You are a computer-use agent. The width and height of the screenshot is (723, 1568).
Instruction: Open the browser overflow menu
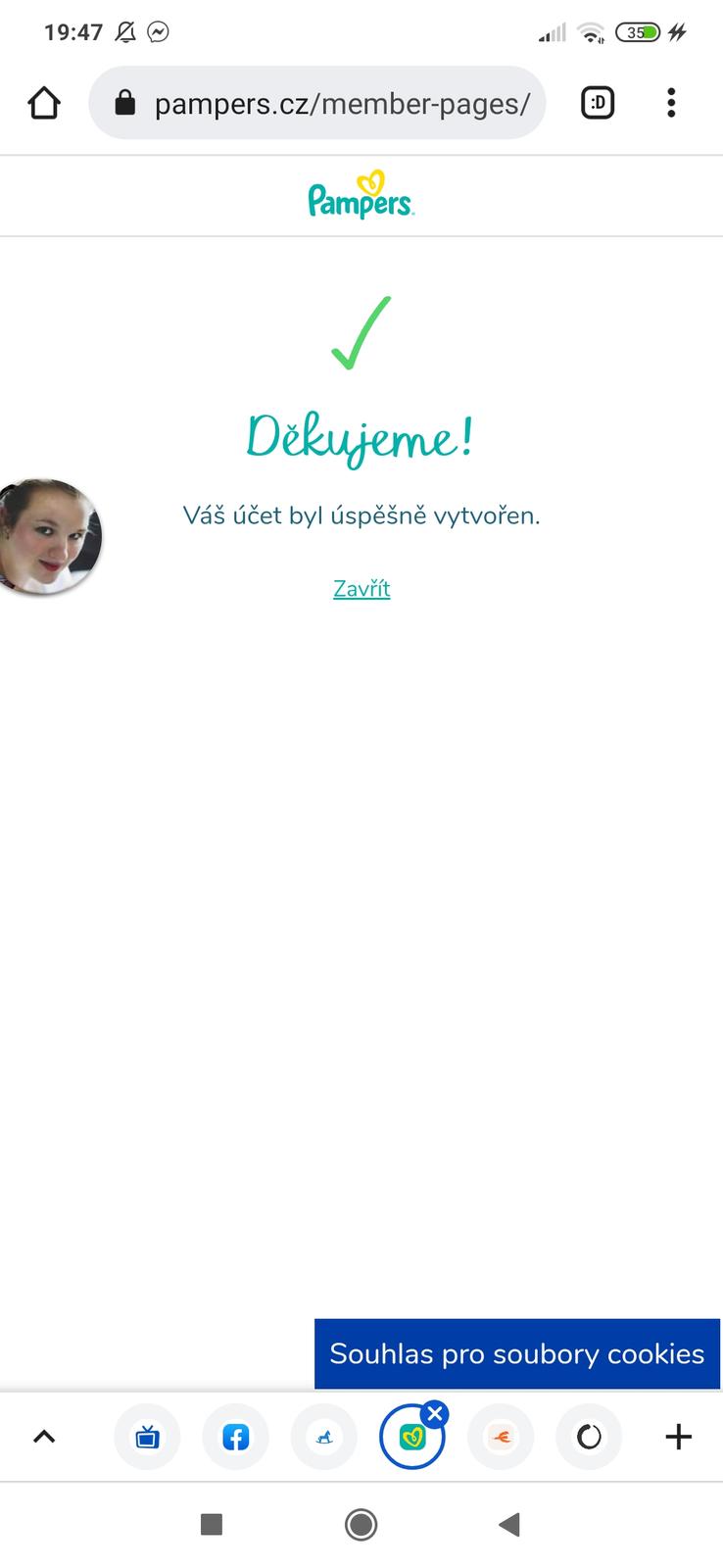pos(671,103)
